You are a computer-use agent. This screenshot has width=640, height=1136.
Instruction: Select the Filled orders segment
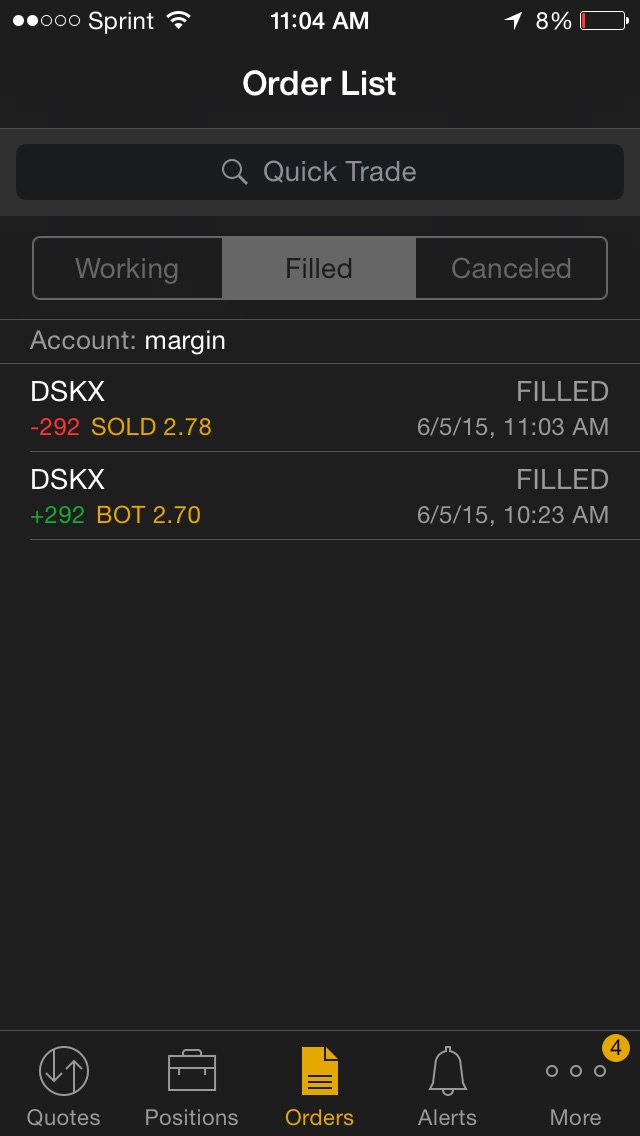(319, 268)
